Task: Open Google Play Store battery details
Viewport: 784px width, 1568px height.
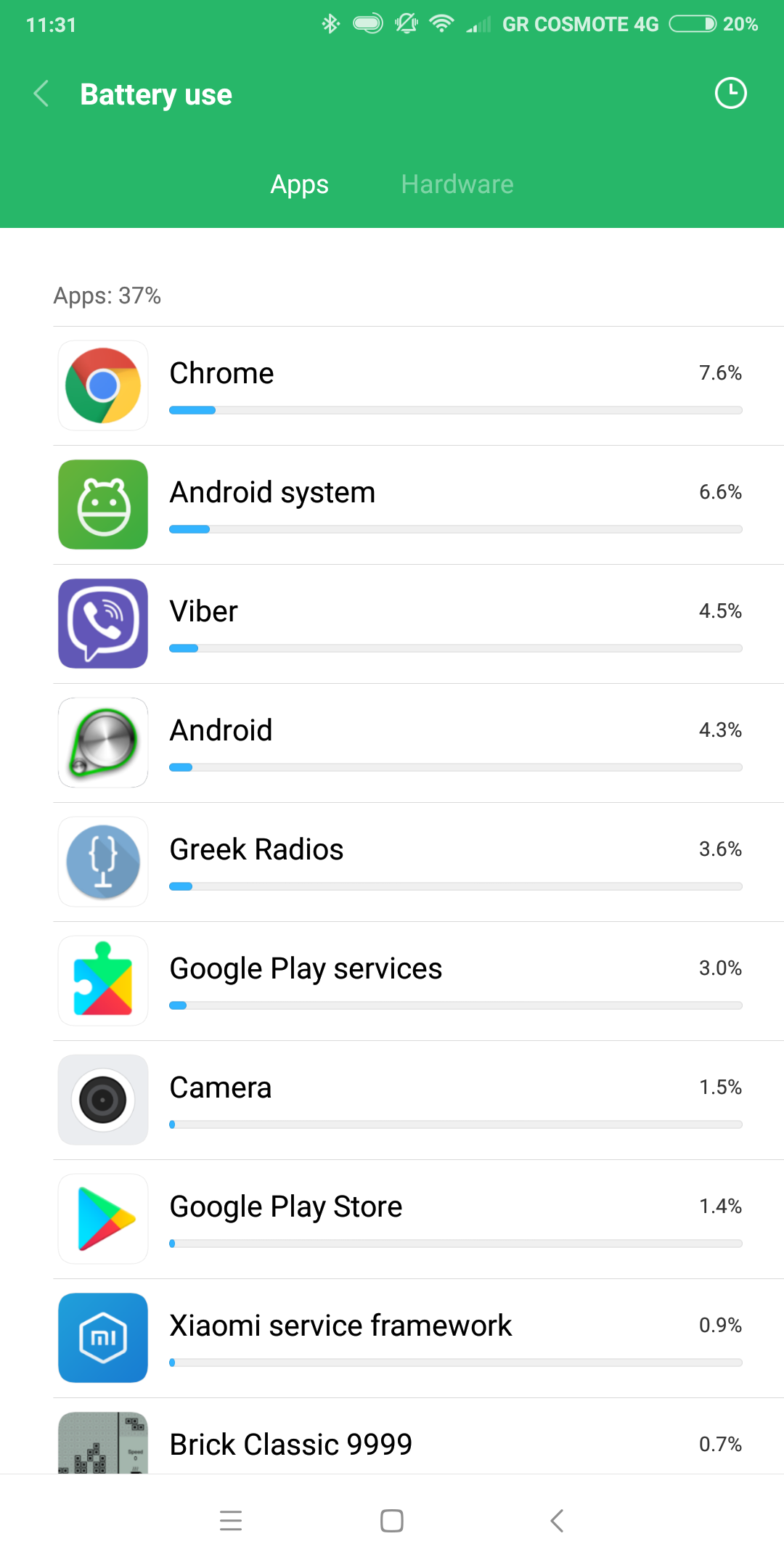Action: [x=418, y=1219]
